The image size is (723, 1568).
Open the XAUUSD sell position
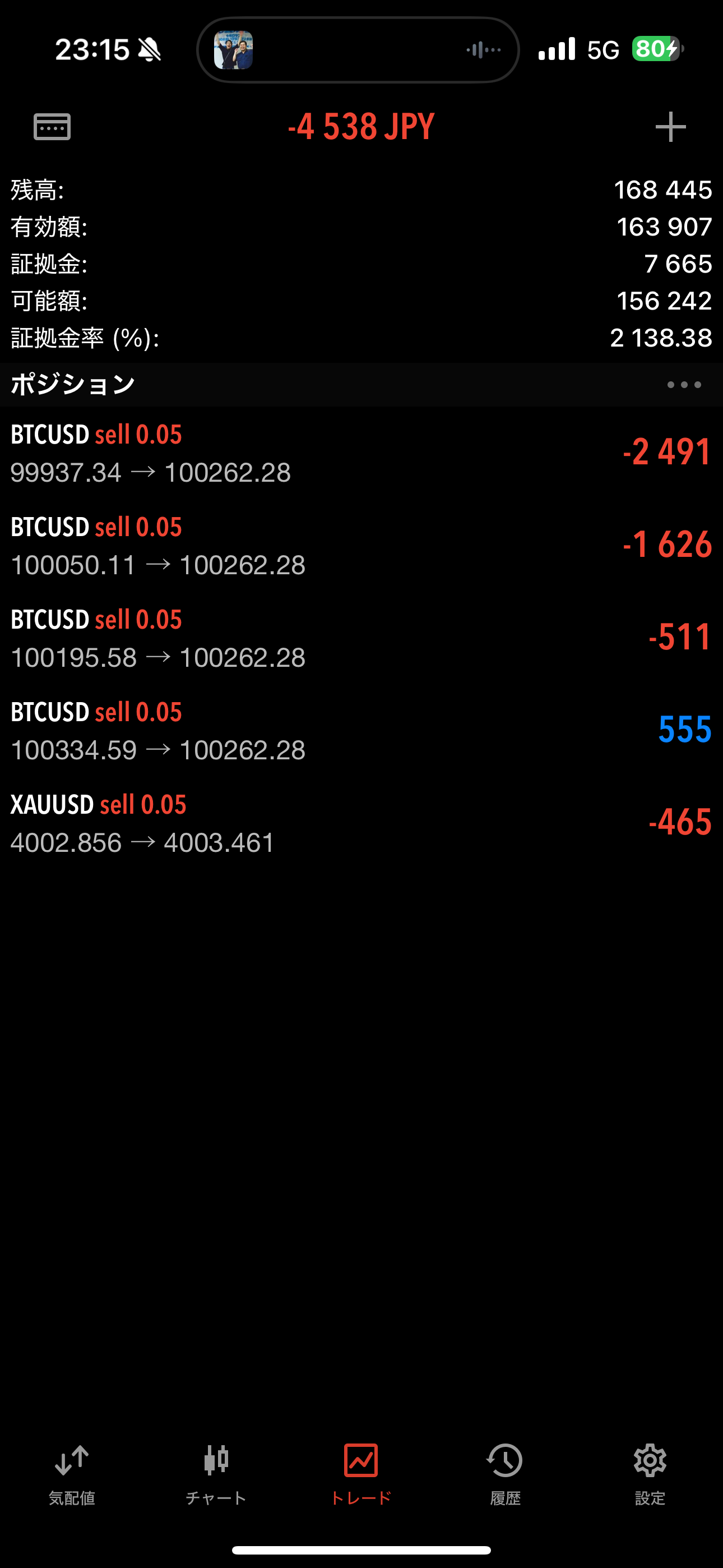(x=361, y=823)
